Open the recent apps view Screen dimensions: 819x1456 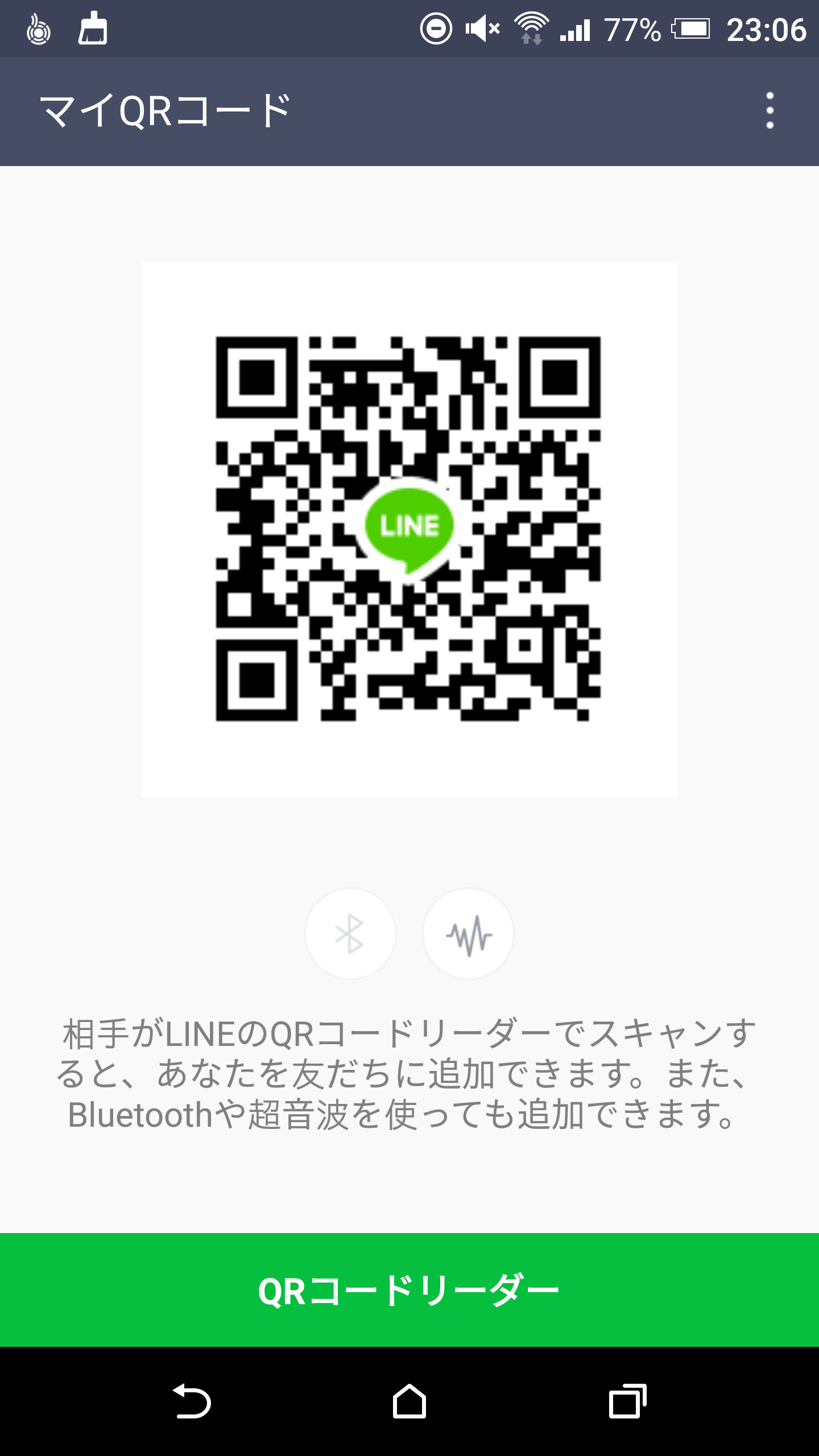tap(627, 1401)
